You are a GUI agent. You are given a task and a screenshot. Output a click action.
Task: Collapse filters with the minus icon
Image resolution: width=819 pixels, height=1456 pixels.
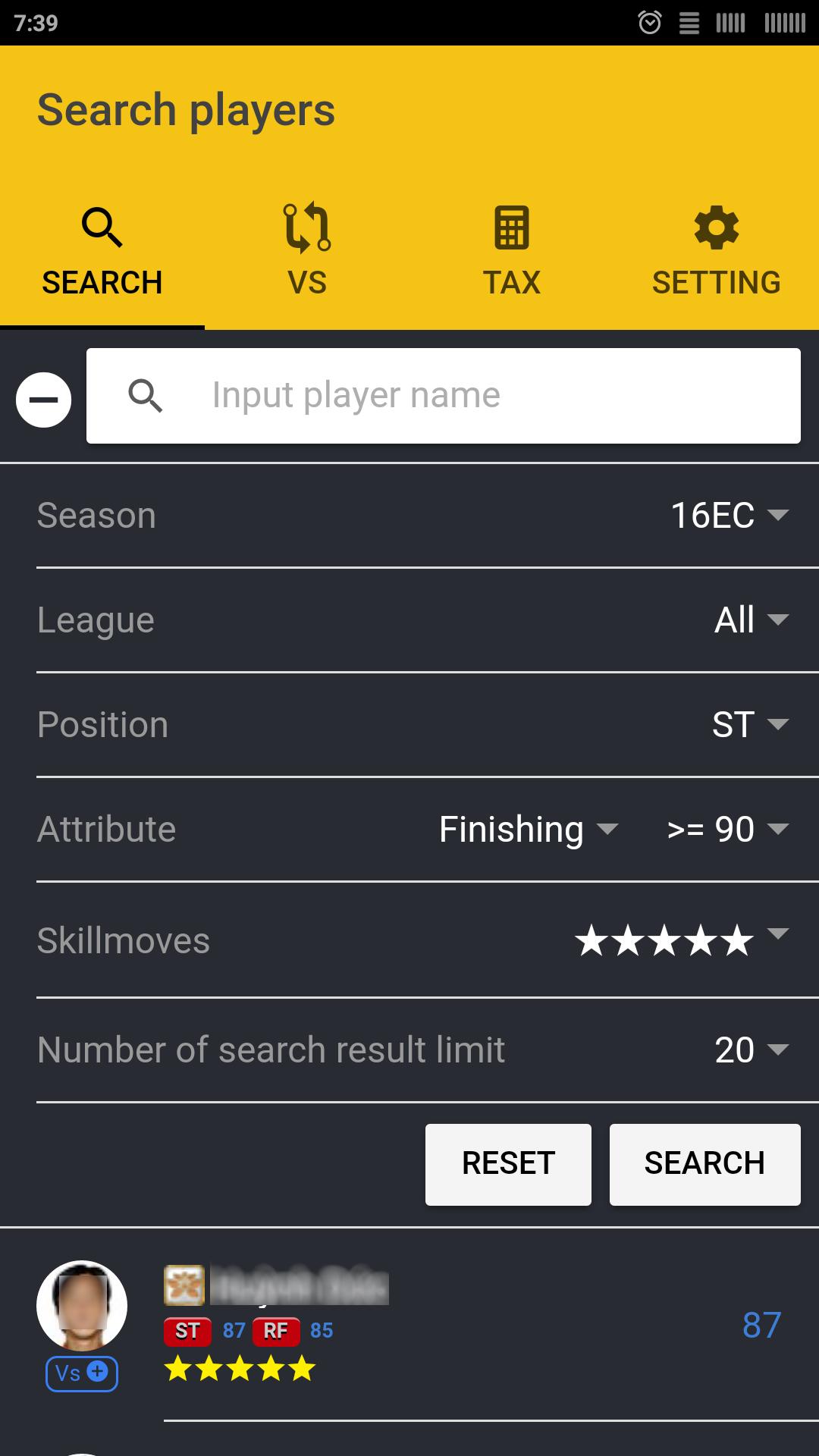(44, 400)
